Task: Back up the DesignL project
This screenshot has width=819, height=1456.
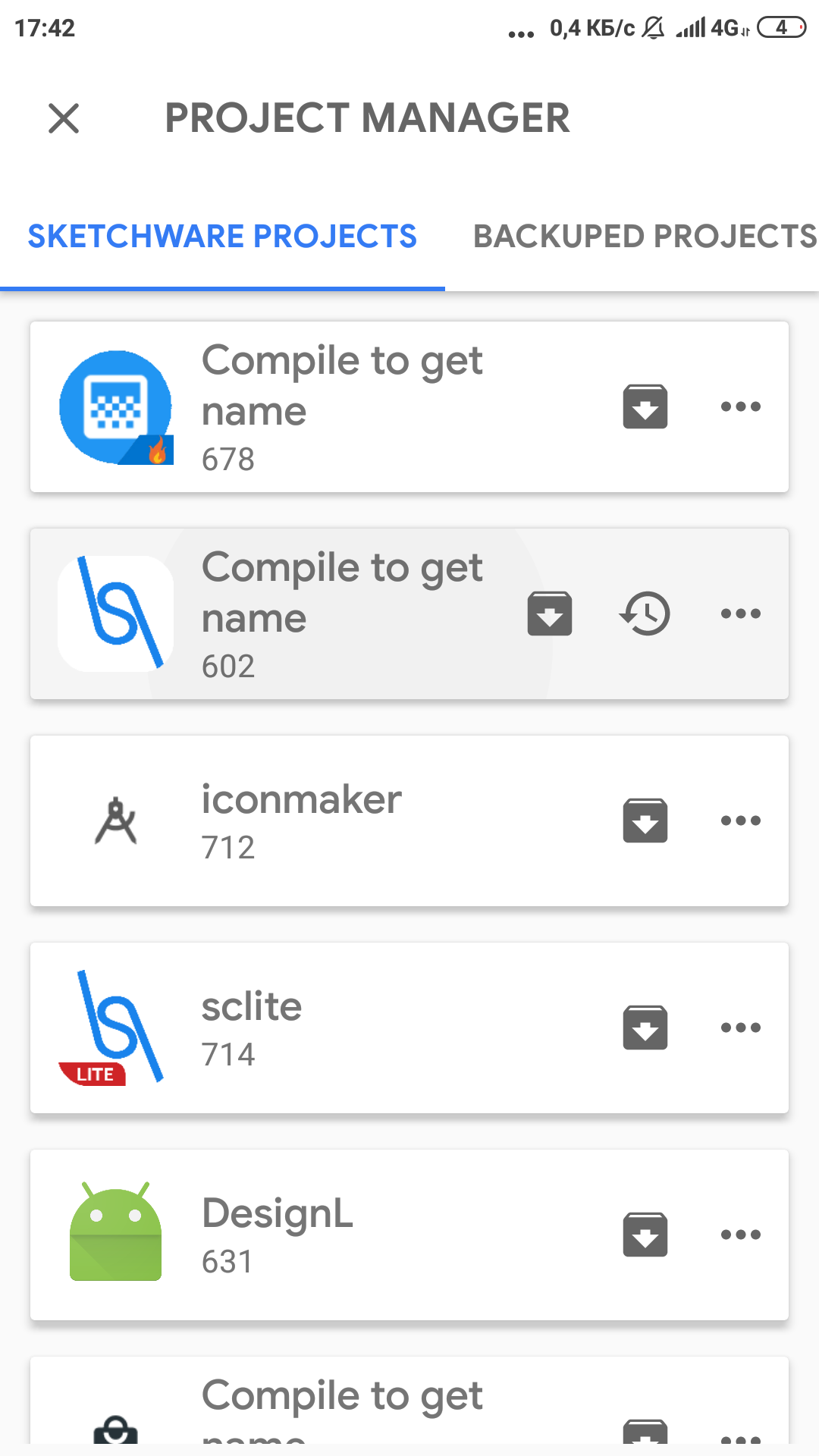Action: [x=645, y=1235]
